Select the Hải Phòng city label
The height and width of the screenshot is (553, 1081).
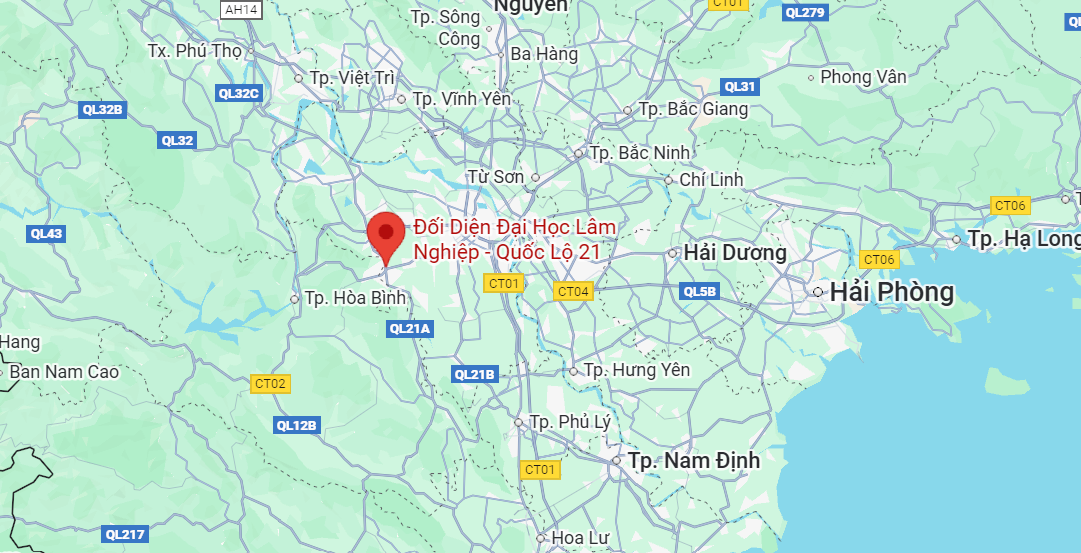tap(891, 292)
